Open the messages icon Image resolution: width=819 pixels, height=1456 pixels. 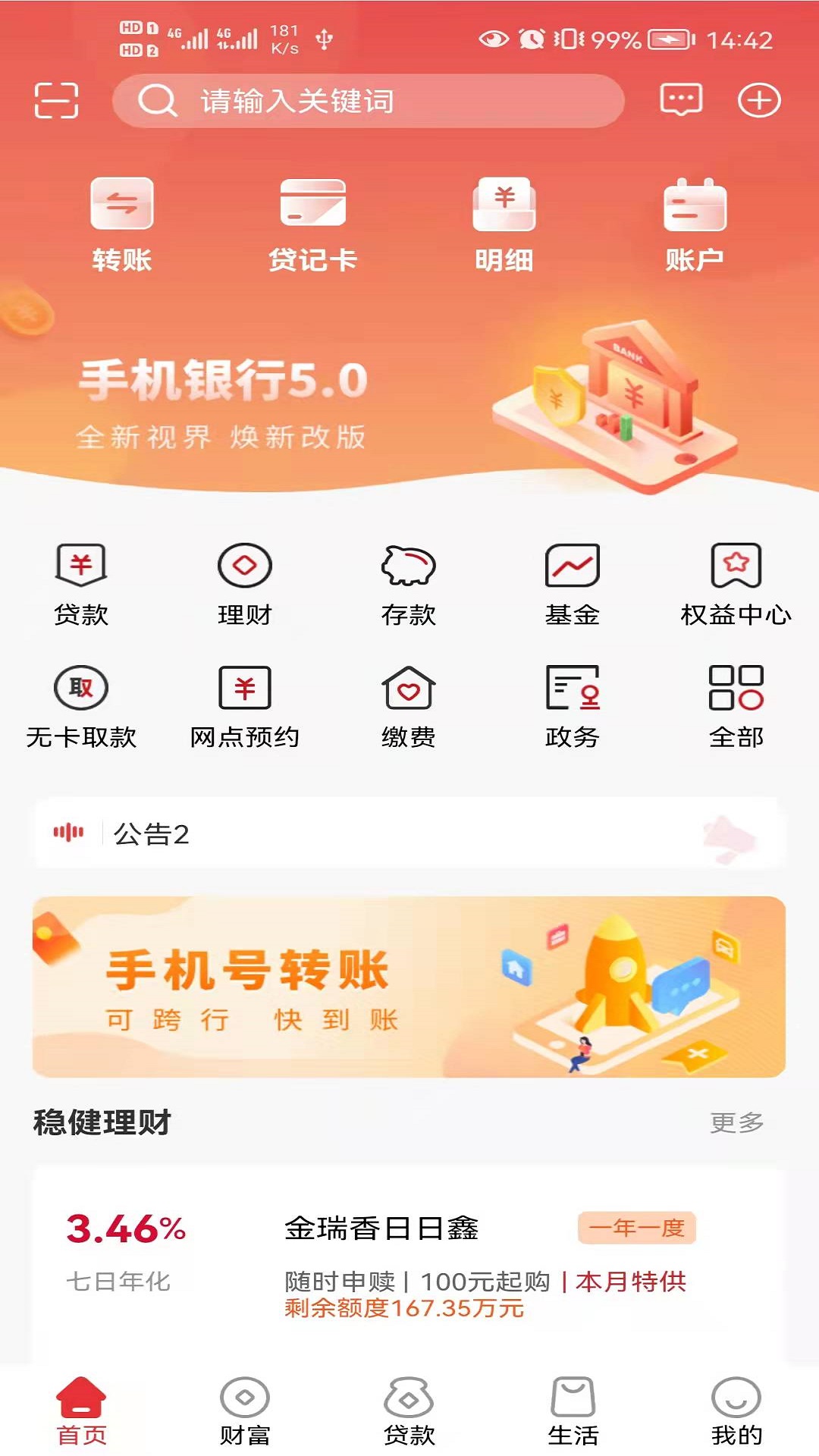681,101
